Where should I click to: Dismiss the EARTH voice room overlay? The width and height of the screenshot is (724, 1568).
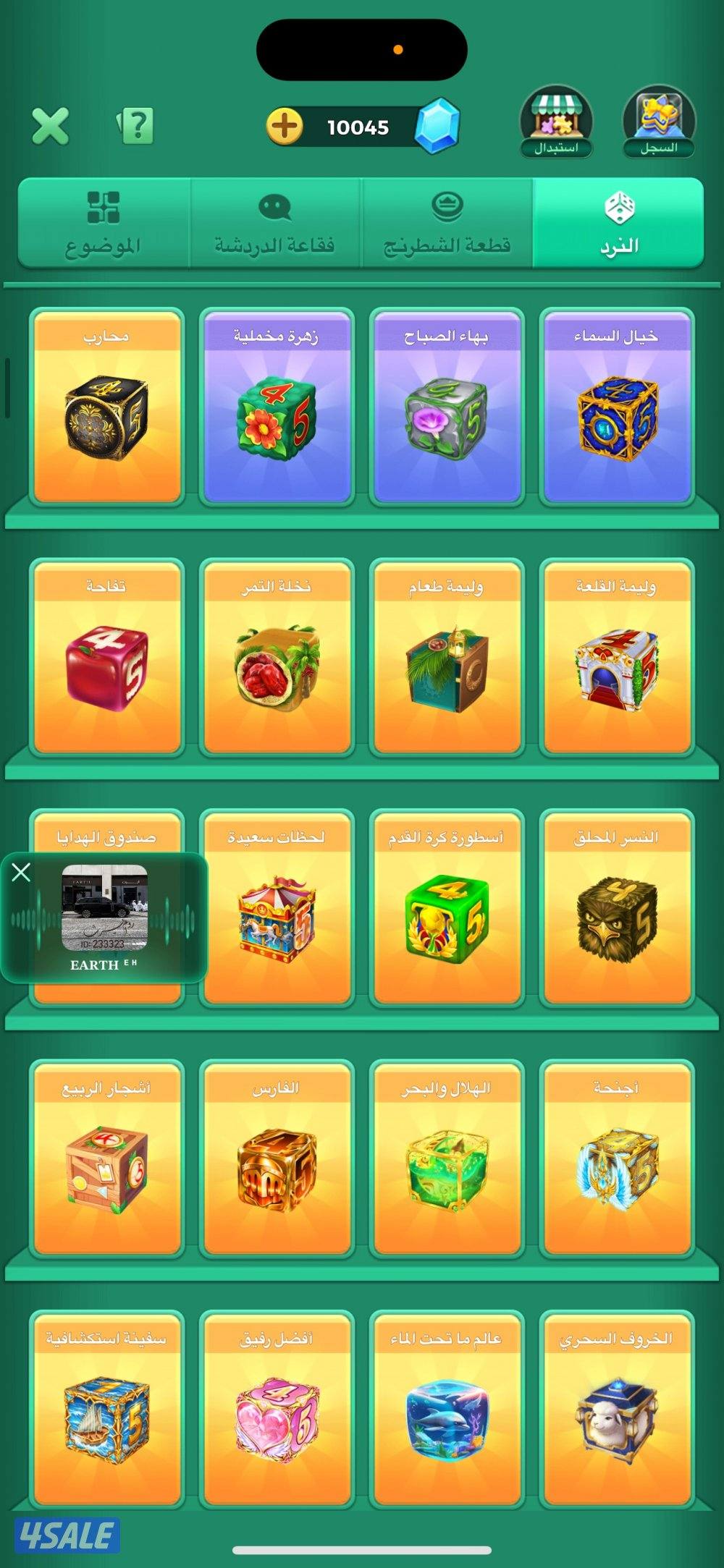point(21,873)
